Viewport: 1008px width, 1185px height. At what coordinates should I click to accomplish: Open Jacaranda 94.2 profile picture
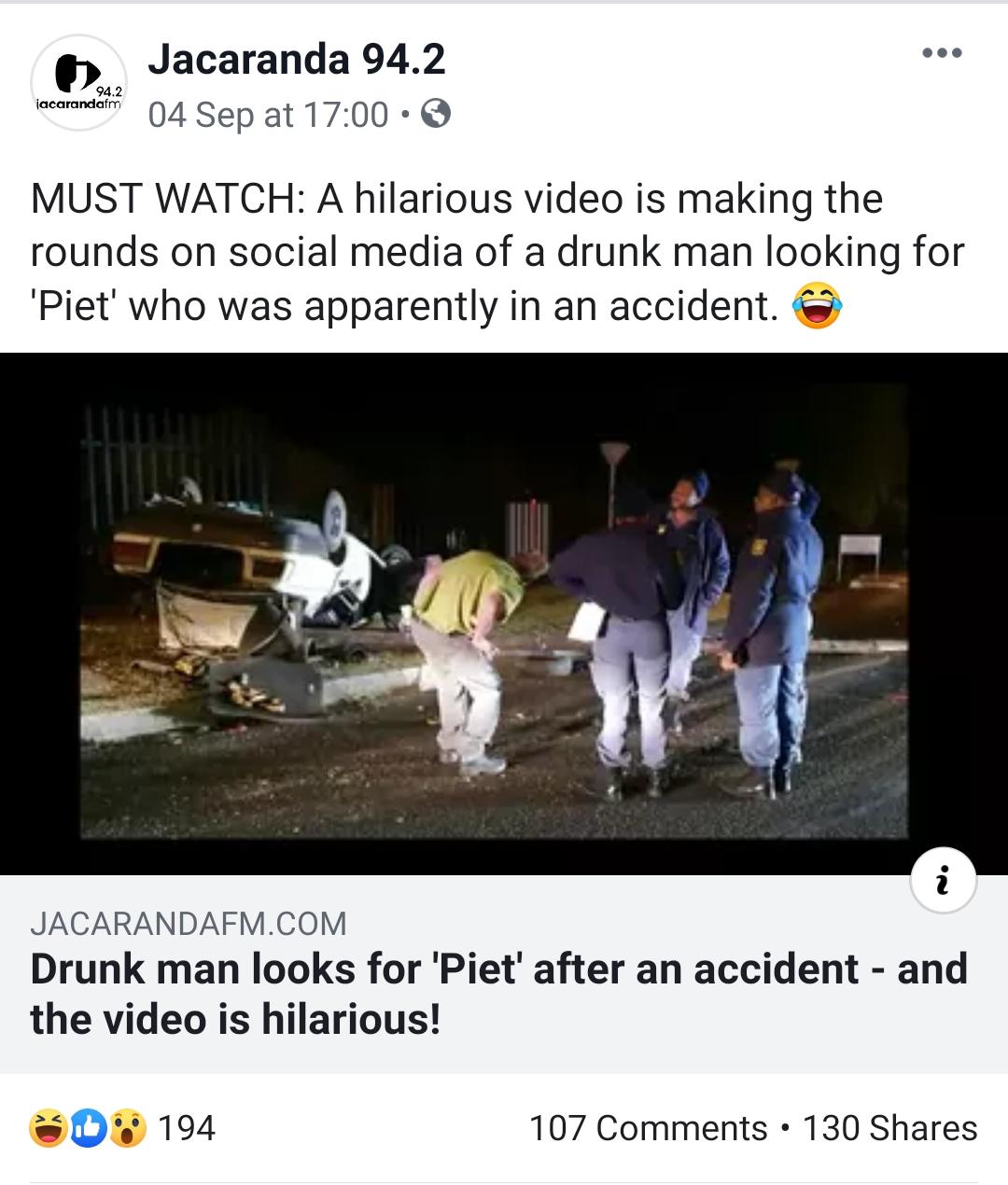(79, 83)
